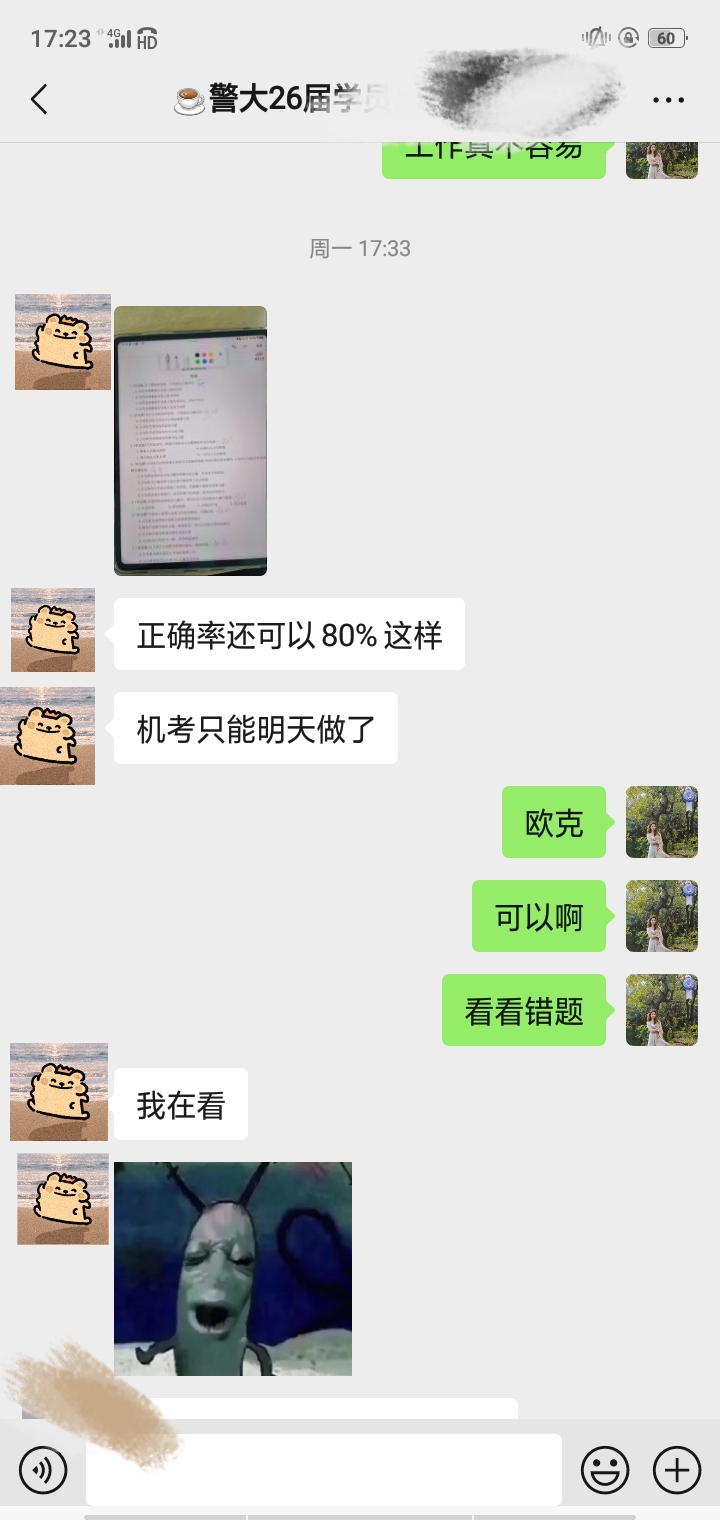Tap my avatar beside 欧克 message
720x1520 pixels.
point(662,822)
